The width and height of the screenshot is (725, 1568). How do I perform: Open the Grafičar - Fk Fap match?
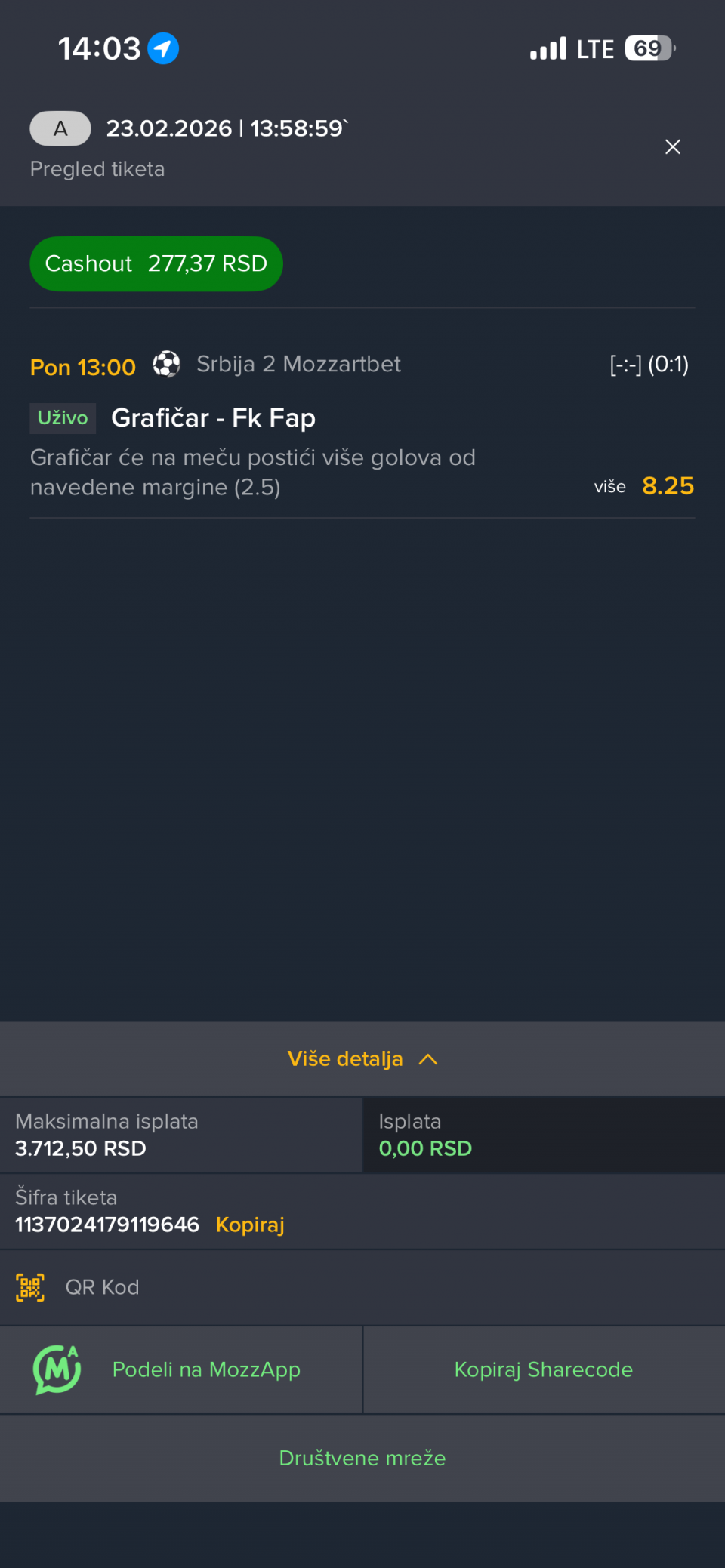click(x=213, y=417)
